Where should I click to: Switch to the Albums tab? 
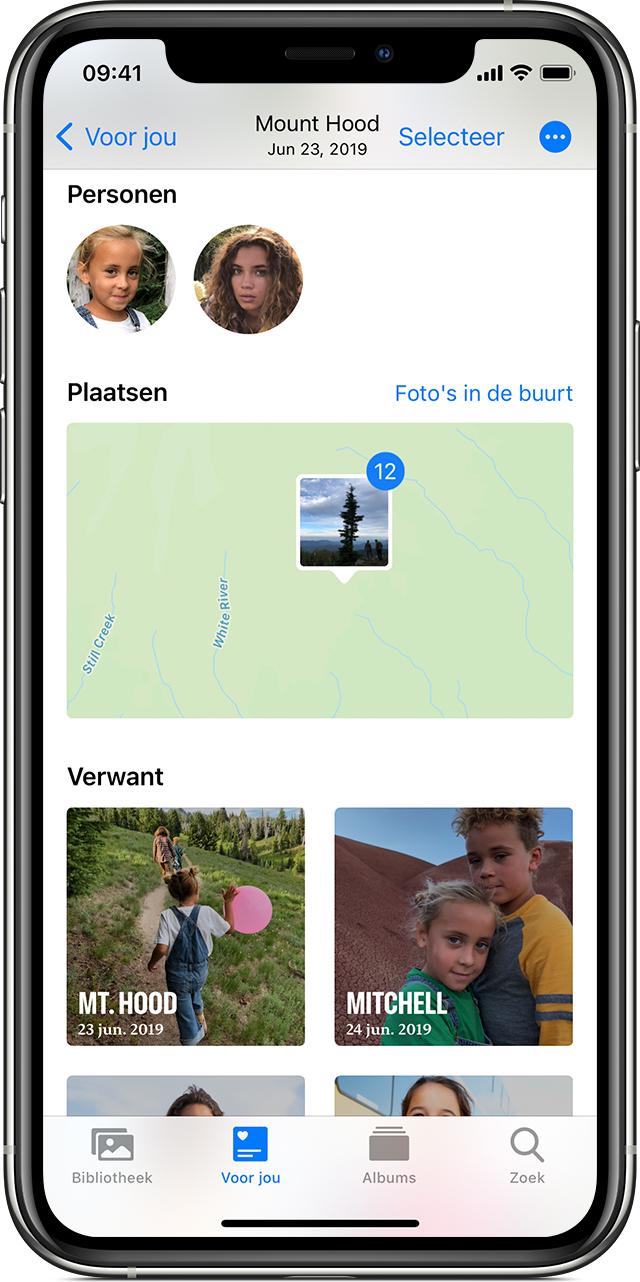click(389, 1155)
